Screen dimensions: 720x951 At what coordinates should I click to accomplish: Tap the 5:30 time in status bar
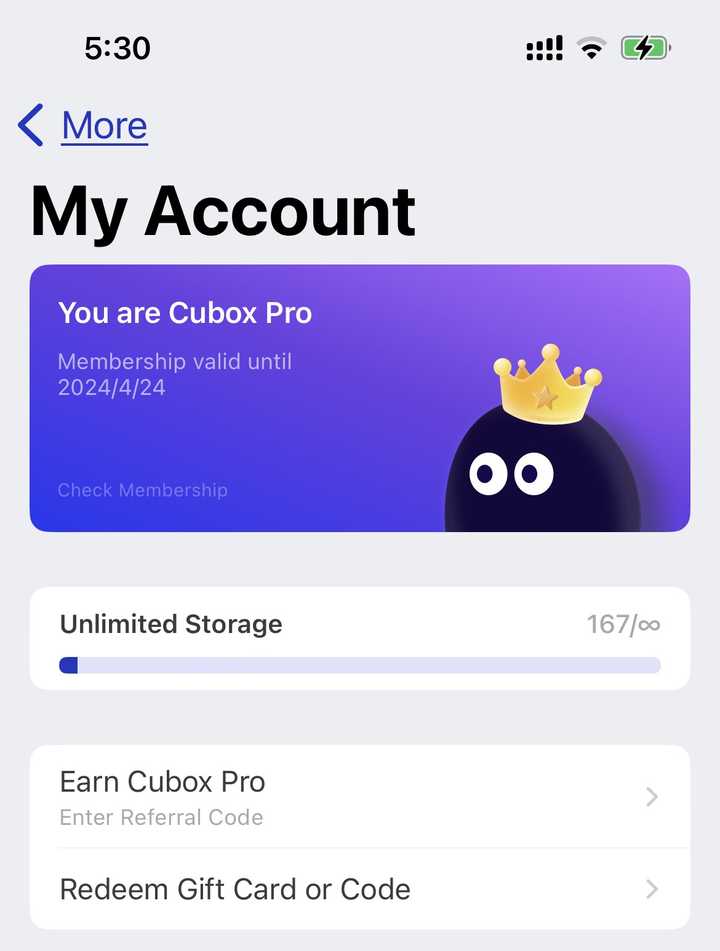[x=118, y=47]
